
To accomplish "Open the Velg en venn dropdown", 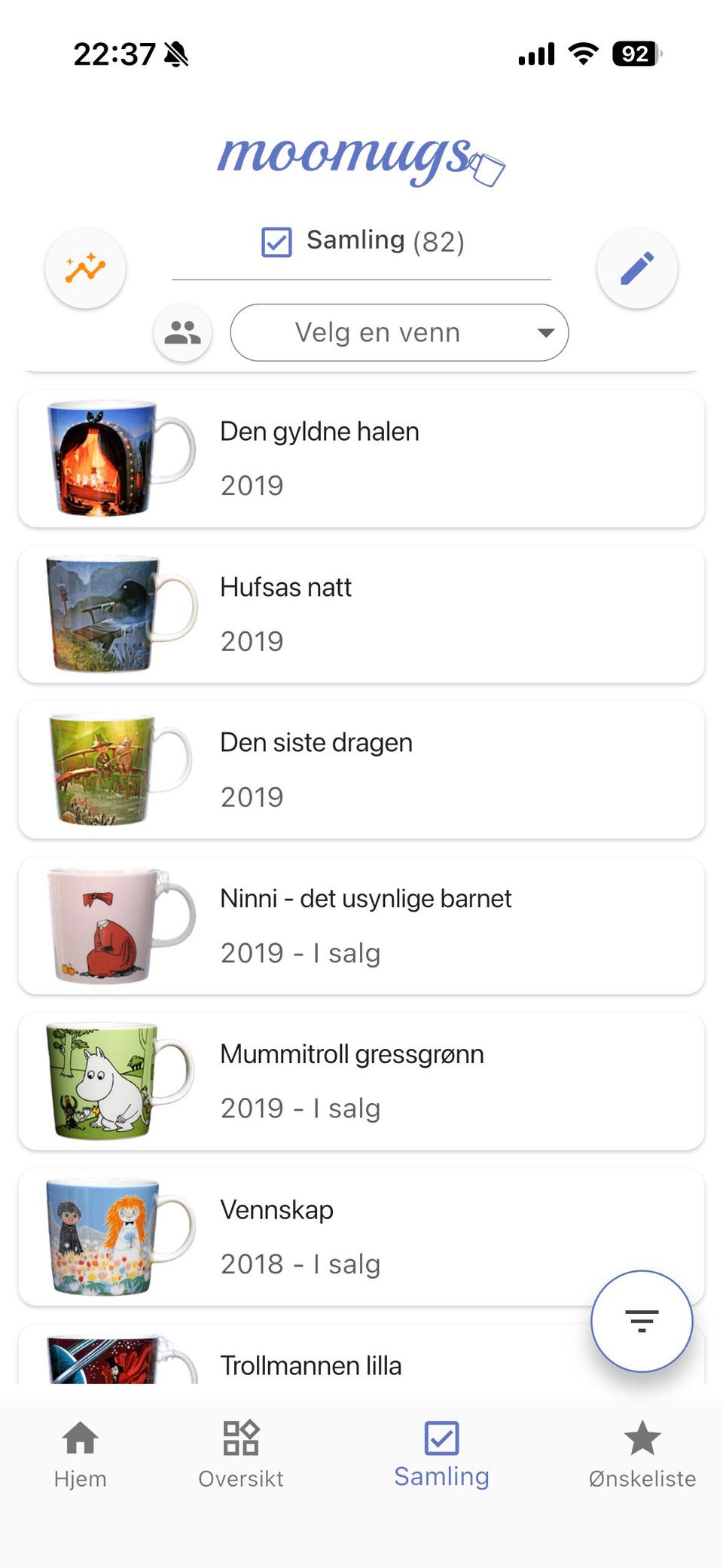I will click(399, 332).
